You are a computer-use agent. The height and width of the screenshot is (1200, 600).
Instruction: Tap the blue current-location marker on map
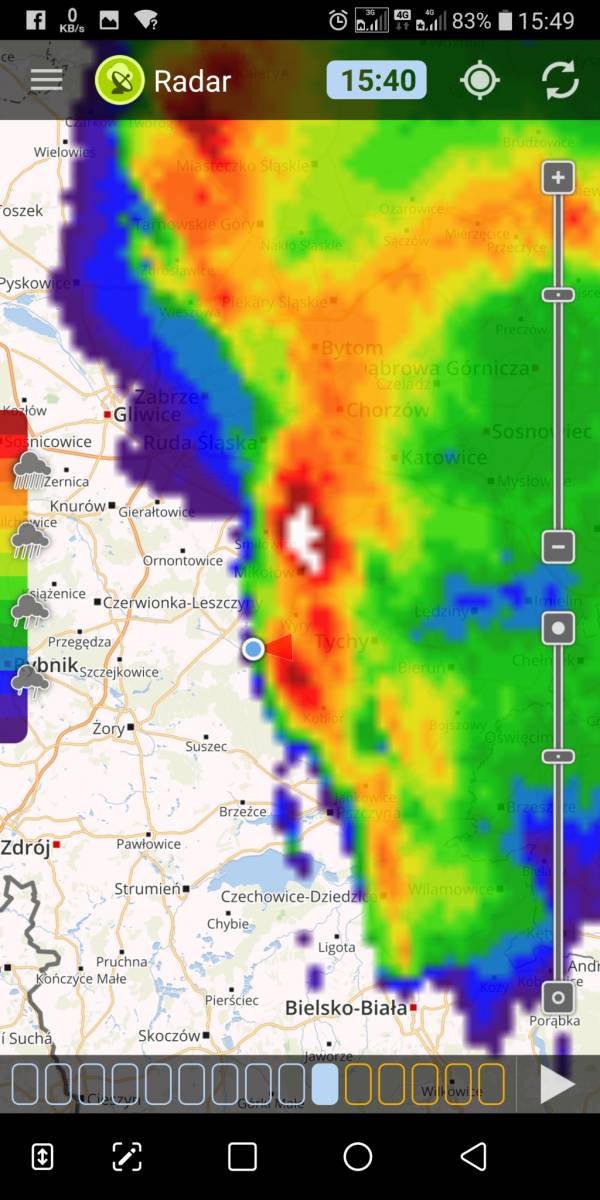point(253,649)
